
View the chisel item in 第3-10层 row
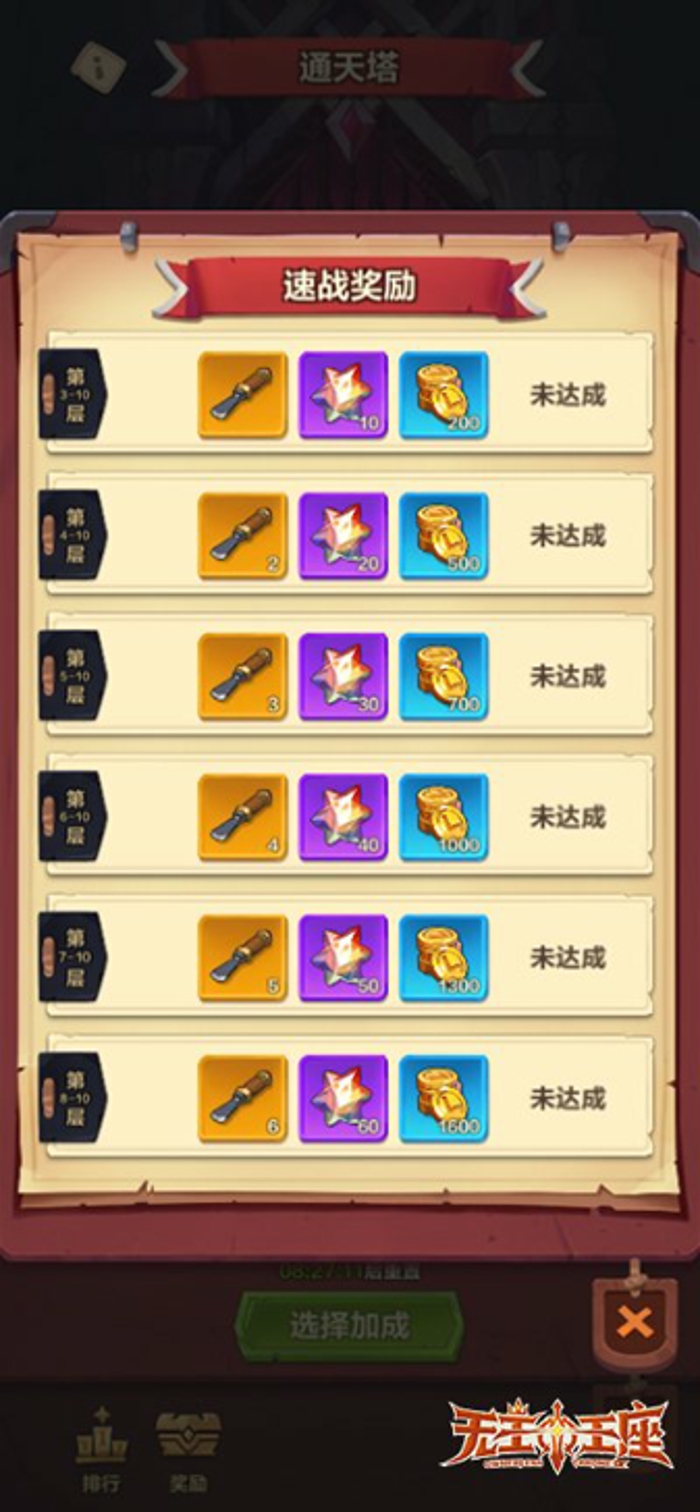pos(242,395)
